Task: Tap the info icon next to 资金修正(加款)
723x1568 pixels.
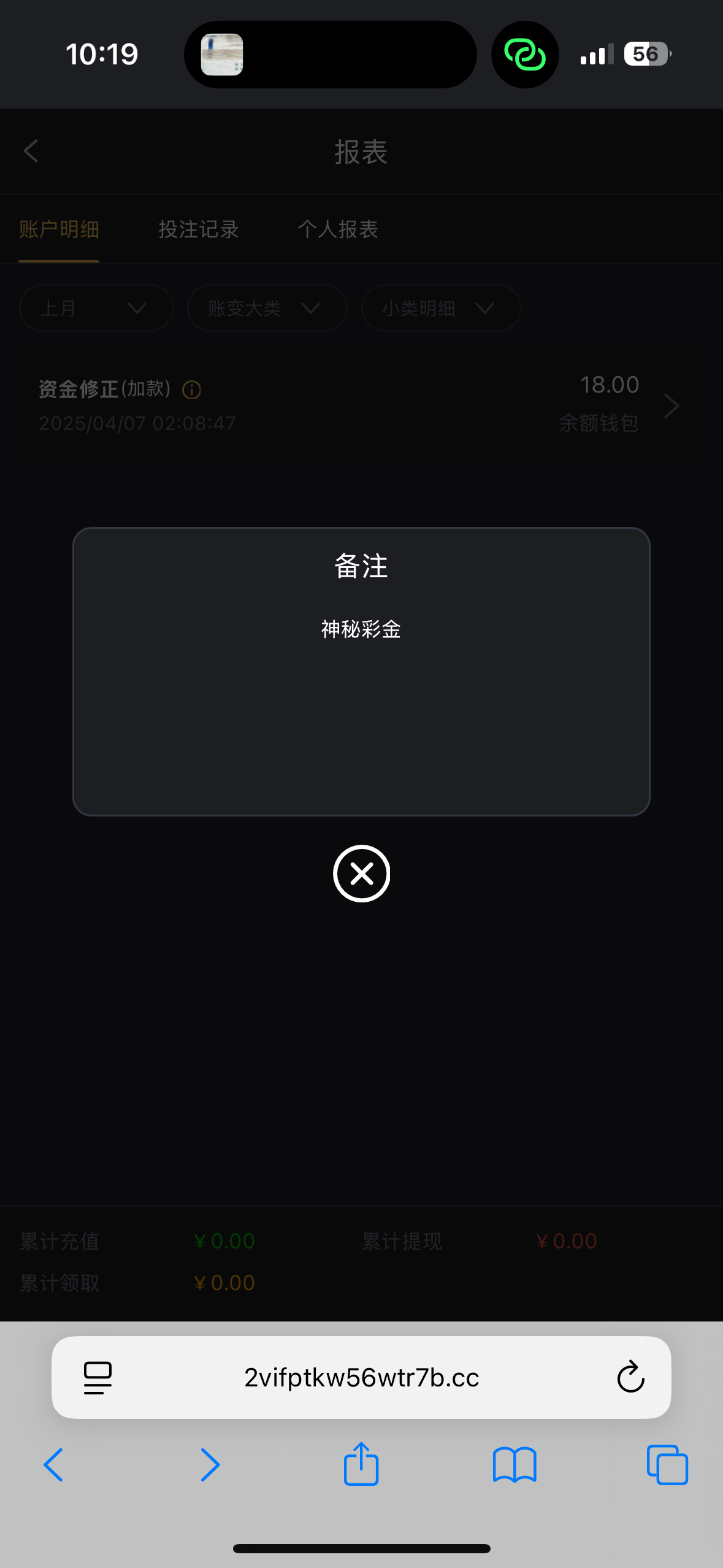Action: point(191,390)
